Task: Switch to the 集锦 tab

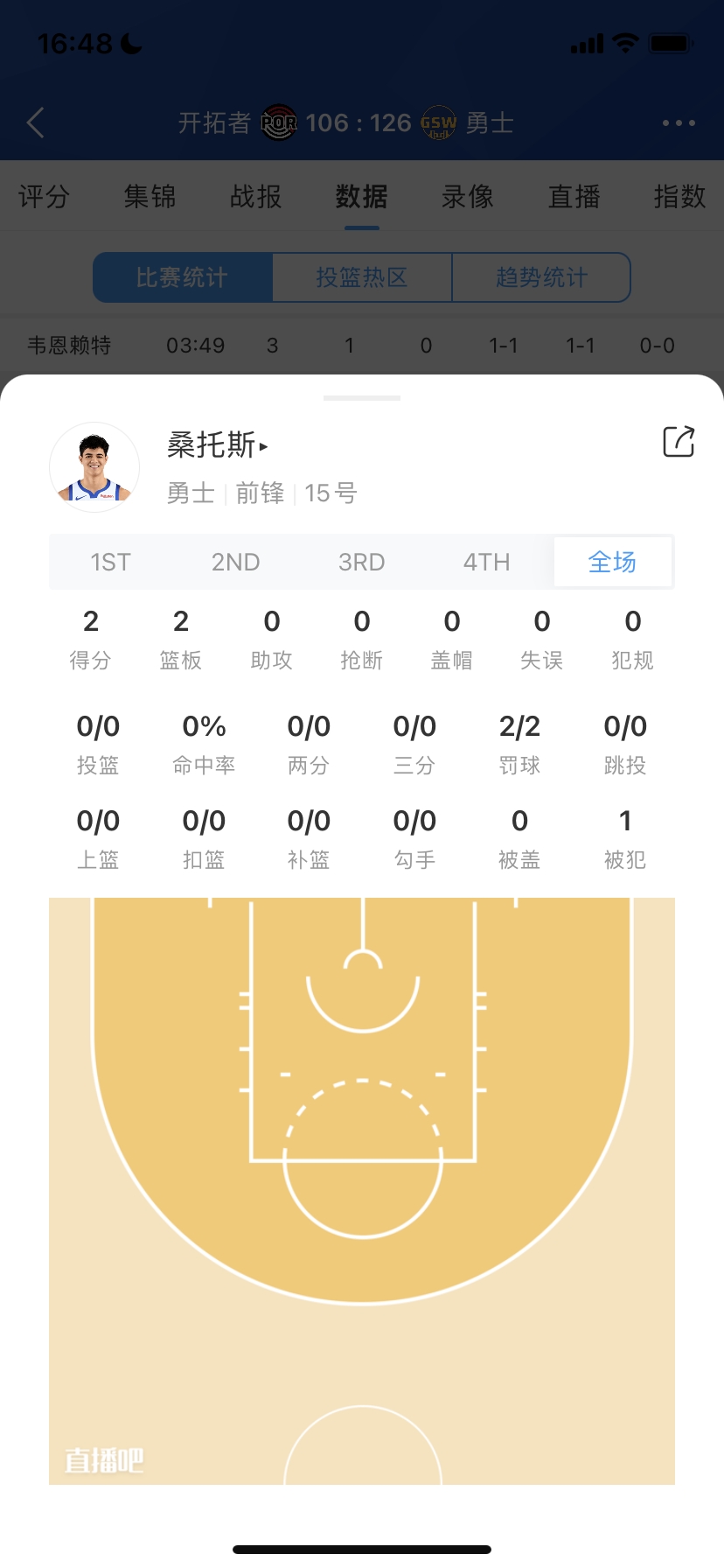Action: point(150,197)
